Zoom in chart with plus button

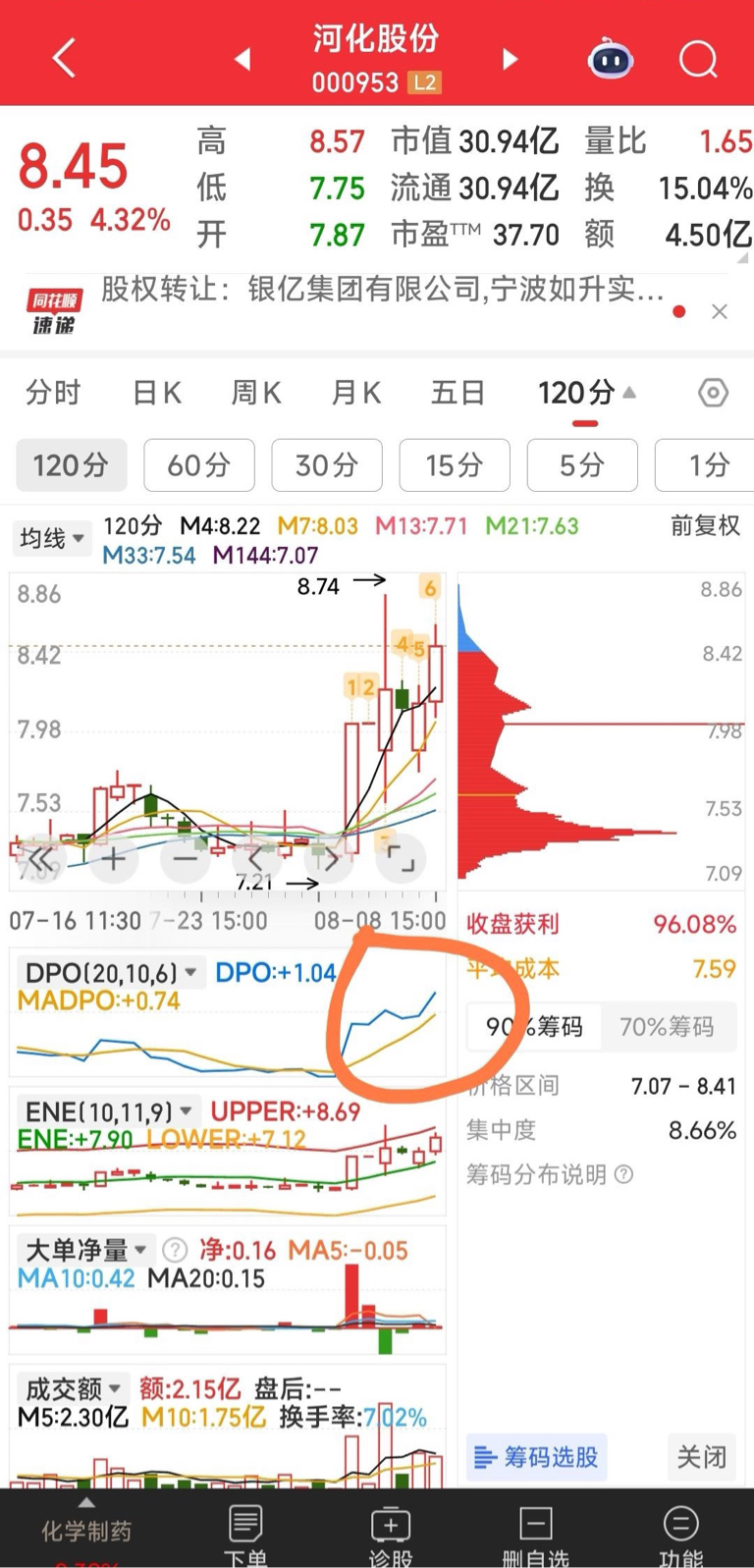114,859
